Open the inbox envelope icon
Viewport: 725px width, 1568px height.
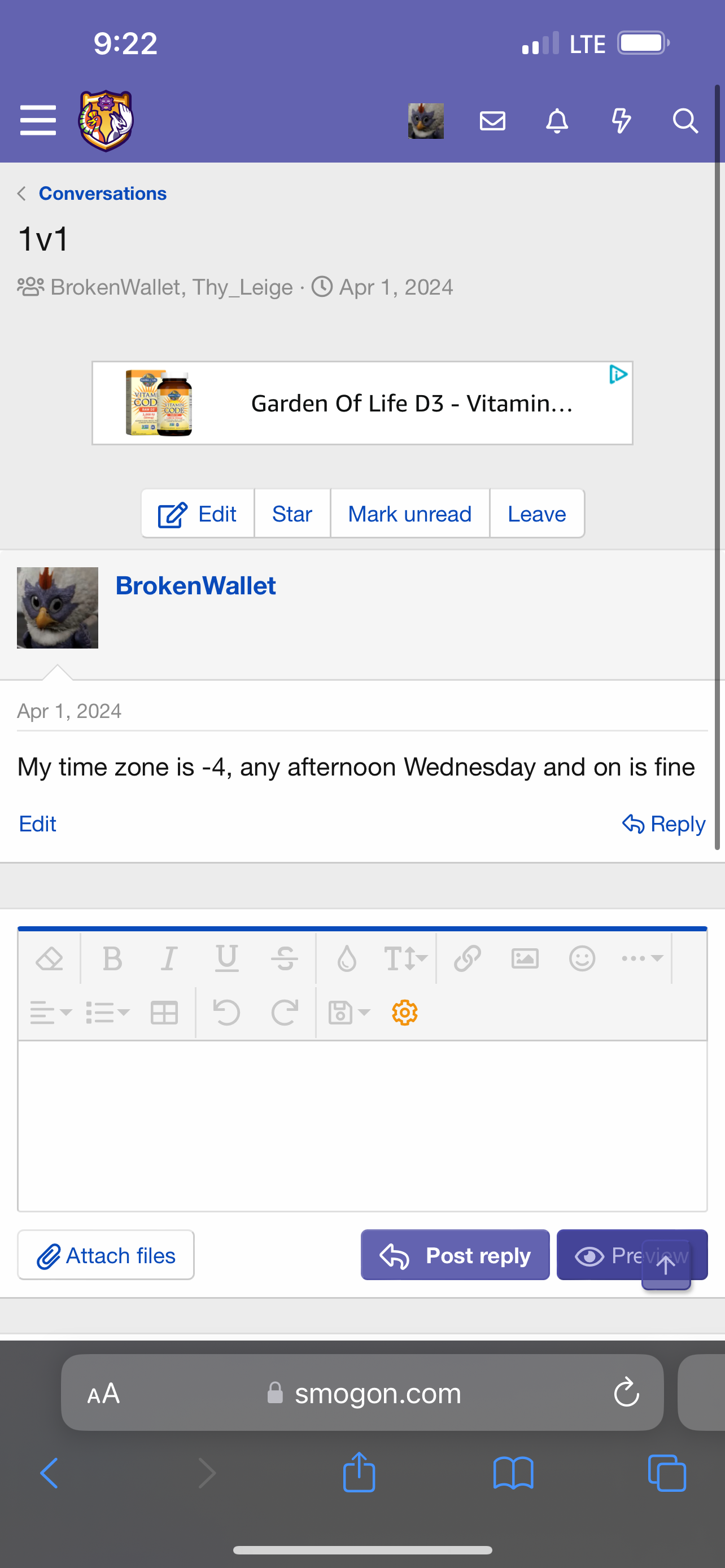492,121
